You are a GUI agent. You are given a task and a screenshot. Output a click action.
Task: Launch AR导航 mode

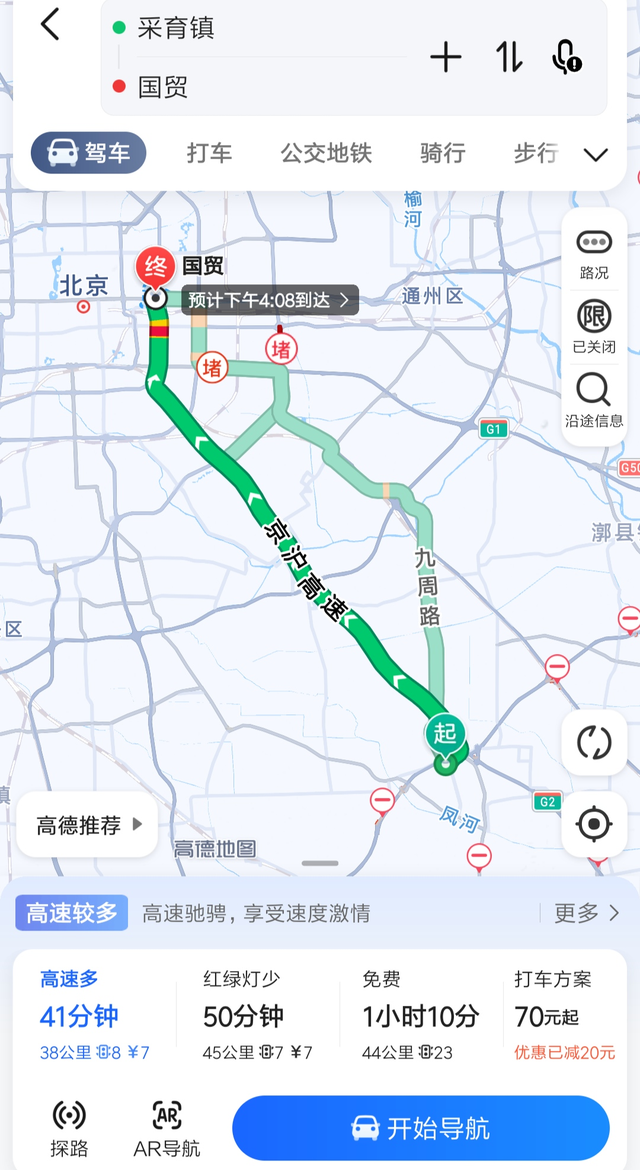(167, 1128)
